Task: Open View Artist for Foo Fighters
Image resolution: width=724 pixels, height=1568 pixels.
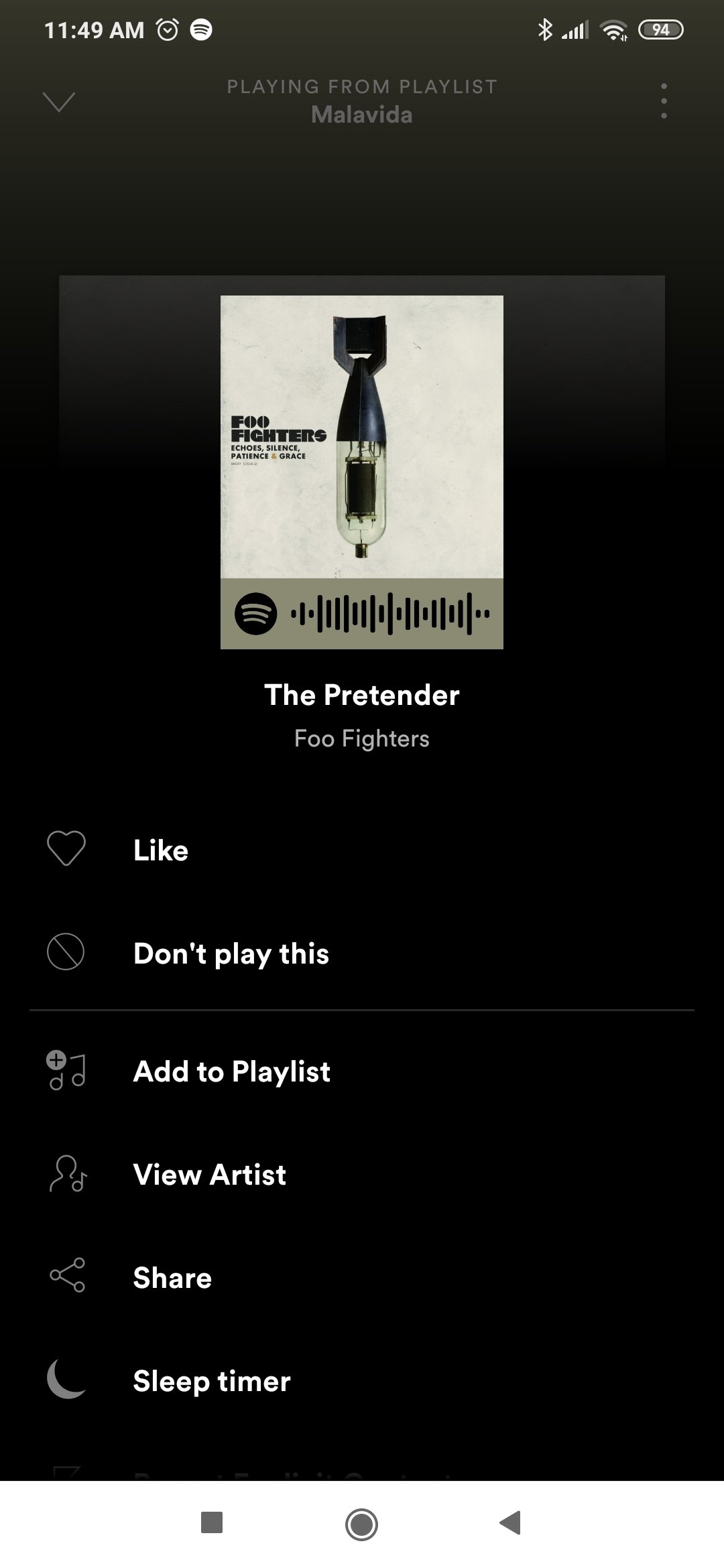Action: coord(209,1174)
